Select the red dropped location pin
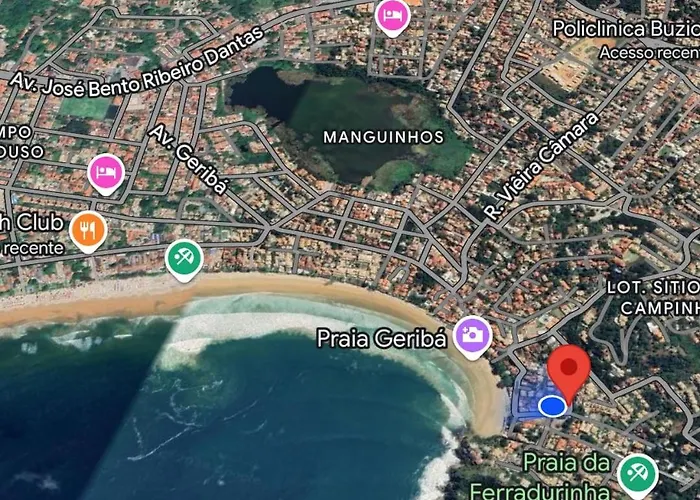 click(x=571, y=371)
